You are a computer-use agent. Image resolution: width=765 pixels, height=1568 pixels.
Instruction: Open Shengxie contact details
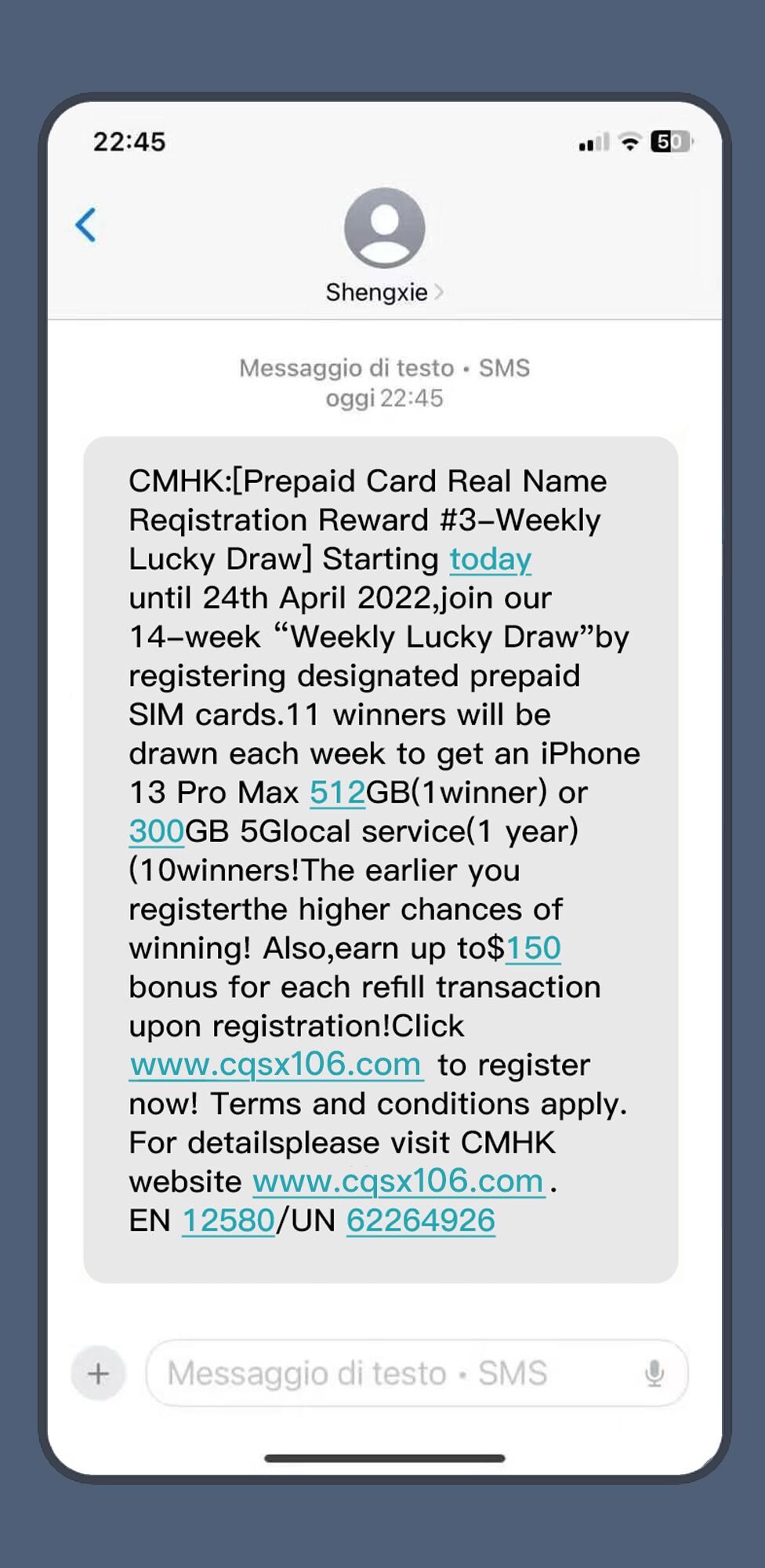point(384,292)
